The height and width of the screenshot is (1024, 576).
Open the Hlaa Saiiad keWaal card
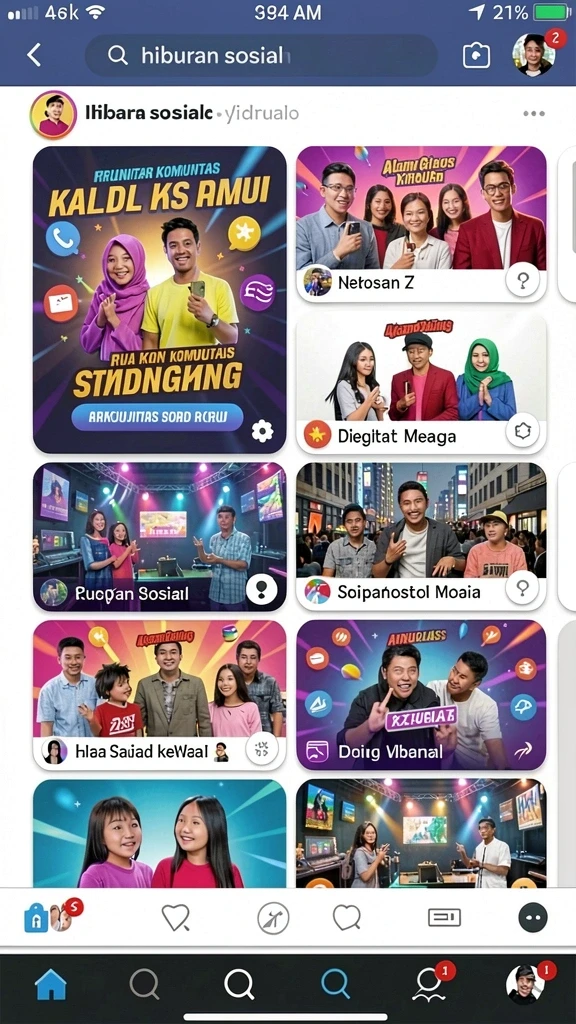tap(159, 696)
